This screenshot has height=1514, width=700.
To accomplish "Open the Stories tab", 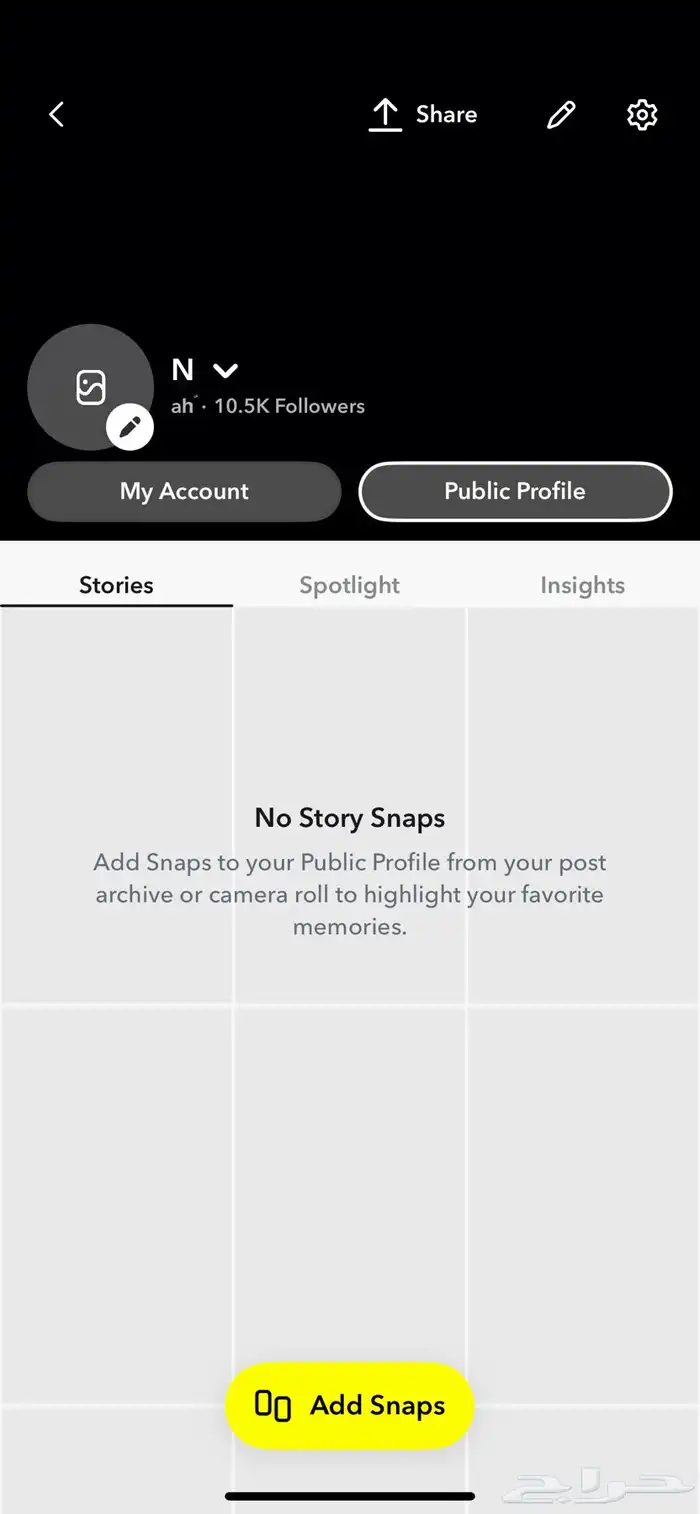I will (116, 585).
